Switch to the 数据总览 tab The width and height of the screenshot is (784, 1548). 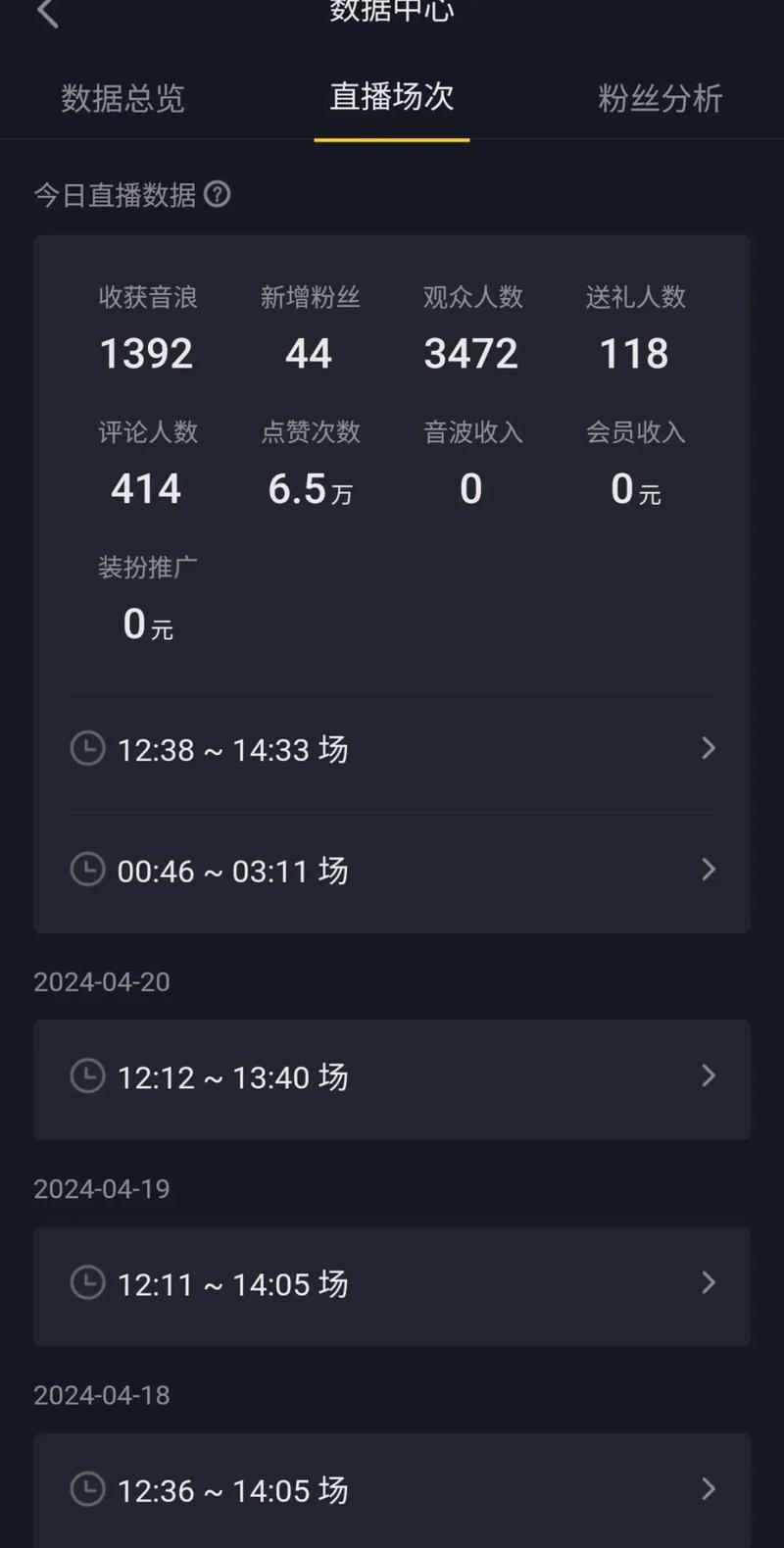pos(122,98)
